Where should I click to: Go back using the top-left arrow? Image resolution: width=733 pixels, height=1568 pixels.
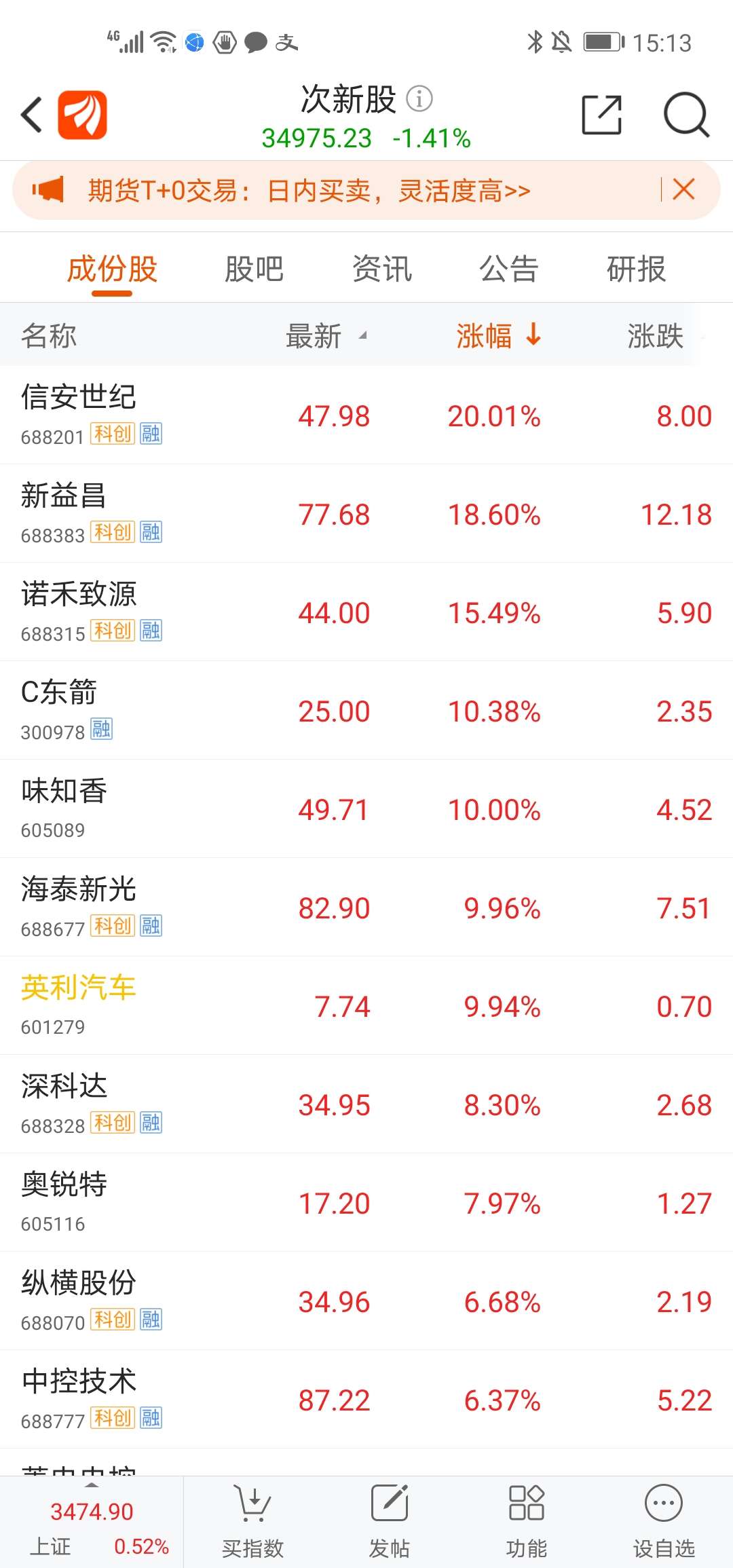click(x=32, y=115)
